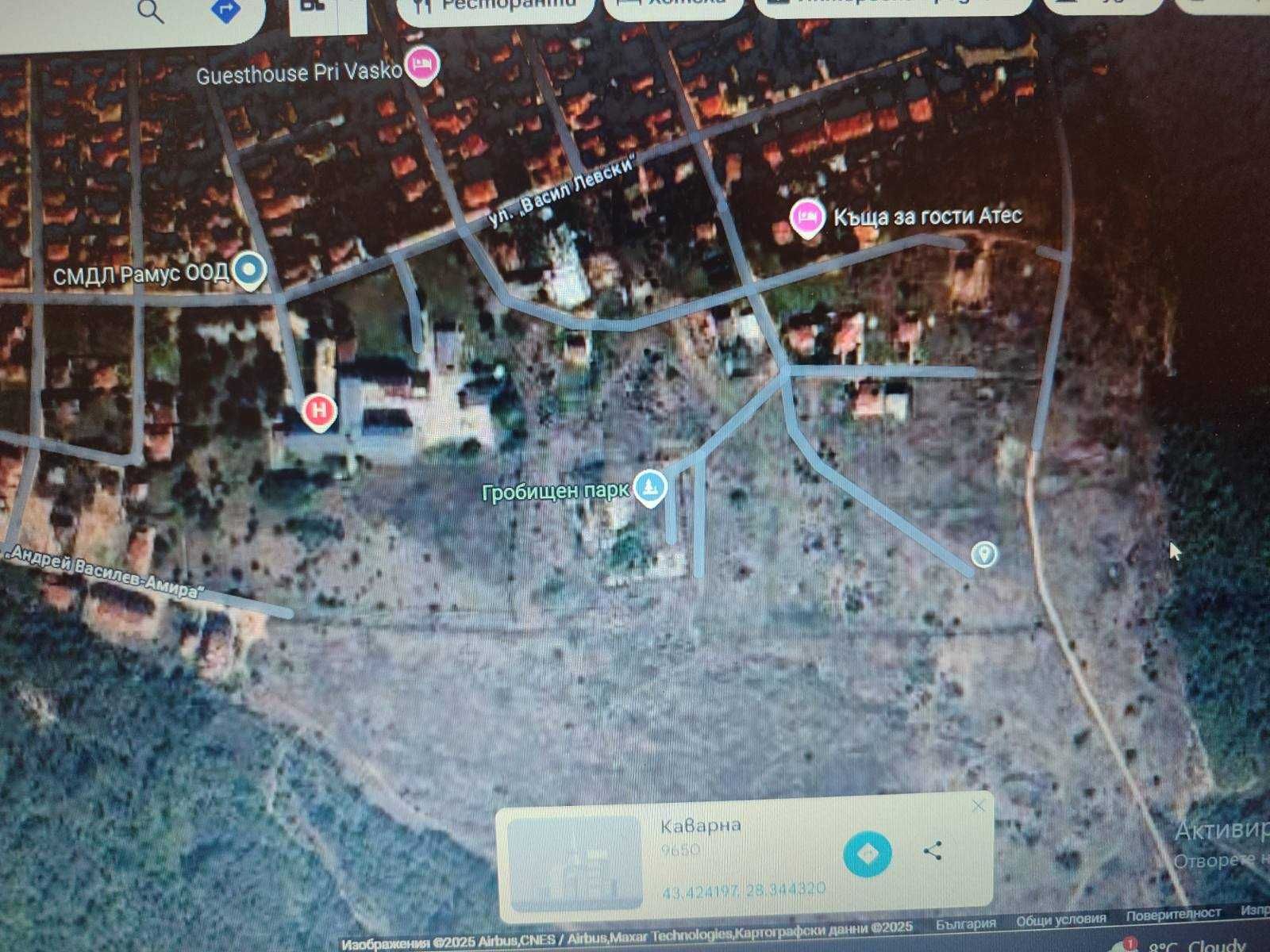Open the СМДЛ Рамус ООД map marker
1270x952 pixels.
point(250,271)
